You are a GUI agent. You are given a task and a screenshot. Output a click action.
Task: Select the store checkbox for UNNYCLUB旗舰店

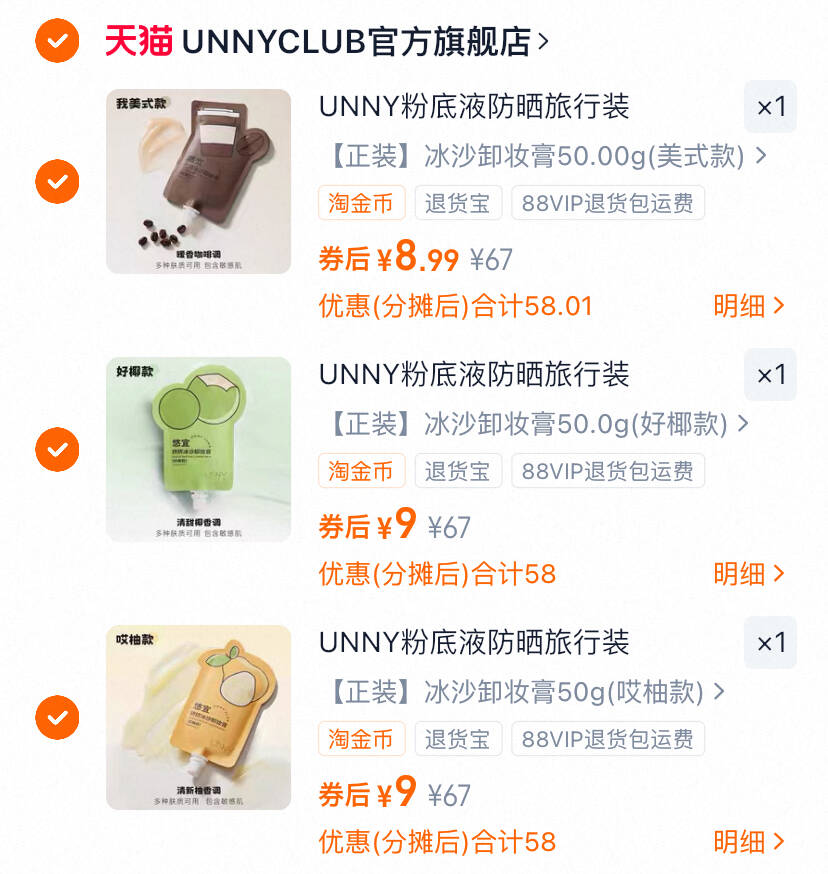coord(57,41)
